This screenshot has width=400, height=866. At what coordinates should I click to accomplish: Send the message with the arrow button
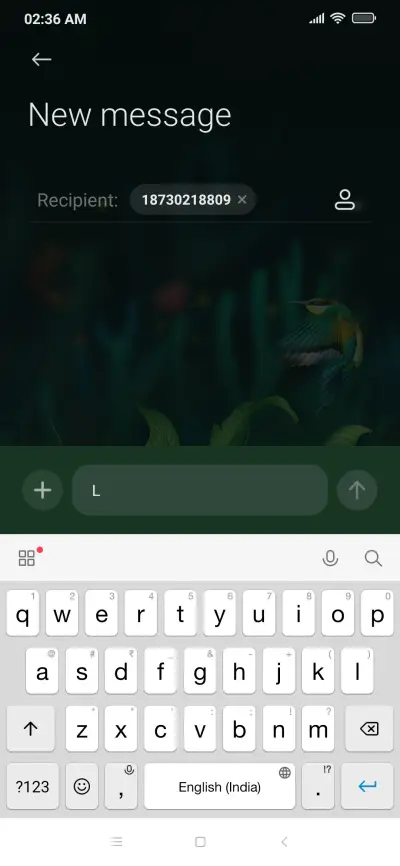pyautogui.click(x=357, y=490)
